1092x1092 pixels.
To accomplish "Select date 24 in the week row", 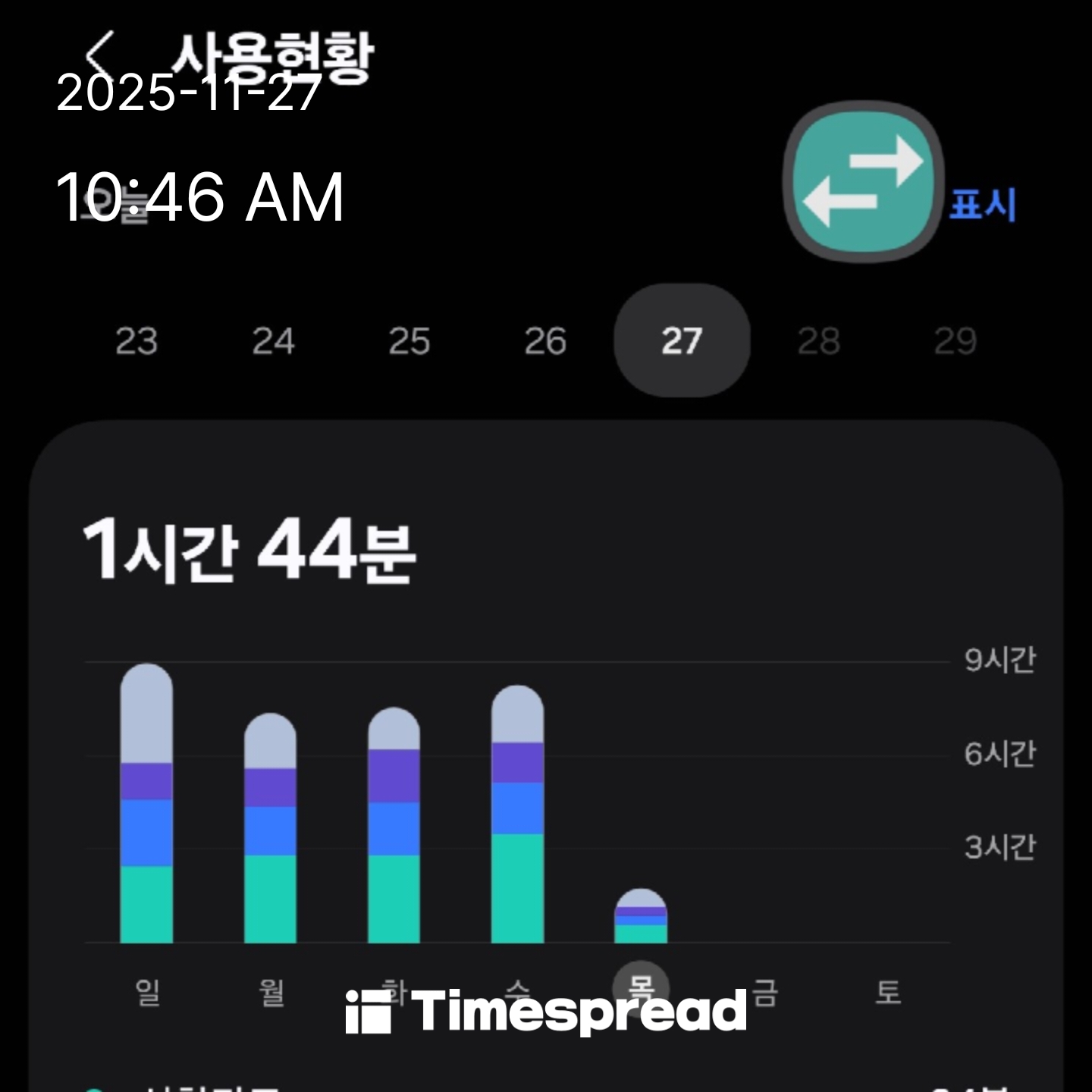I will pyautogui.click(x=273, y=341).
